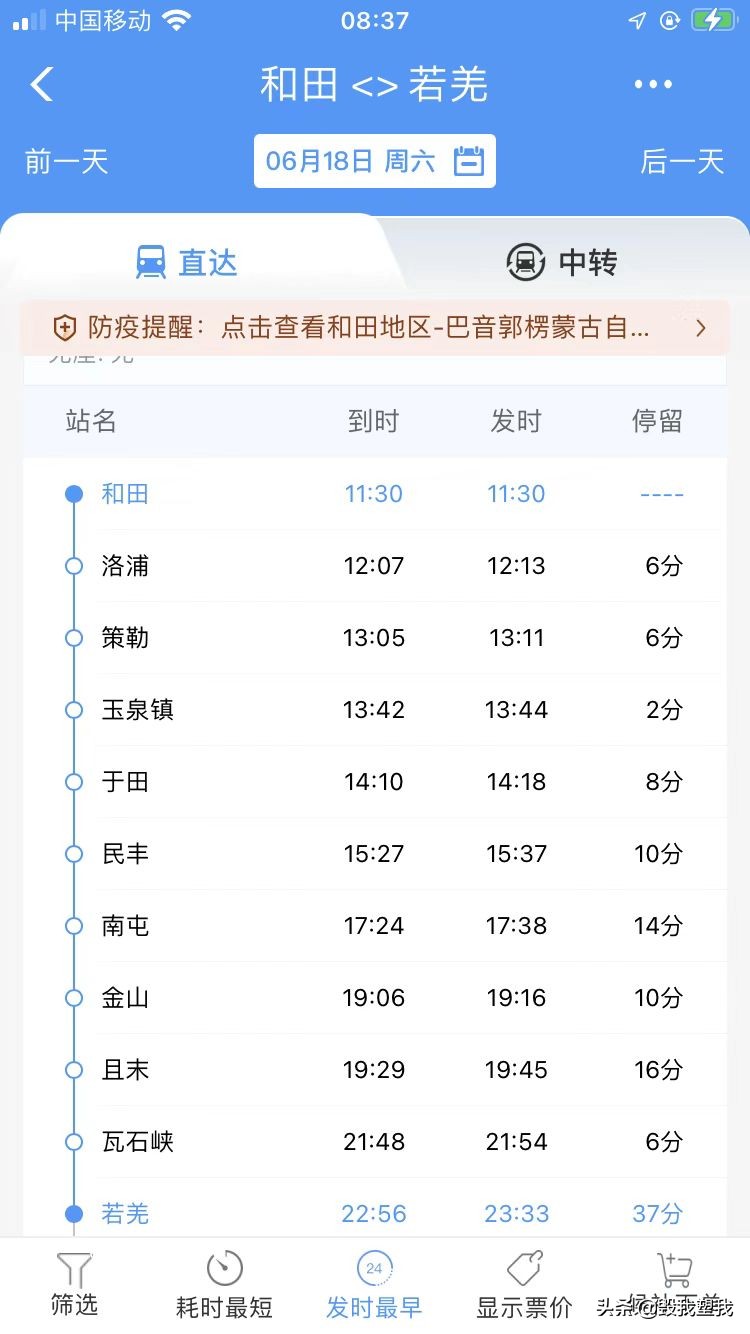750x1334 pixels.
Task: Tap the shopping cart icon bottom right
Action: tap(676, 1268)
